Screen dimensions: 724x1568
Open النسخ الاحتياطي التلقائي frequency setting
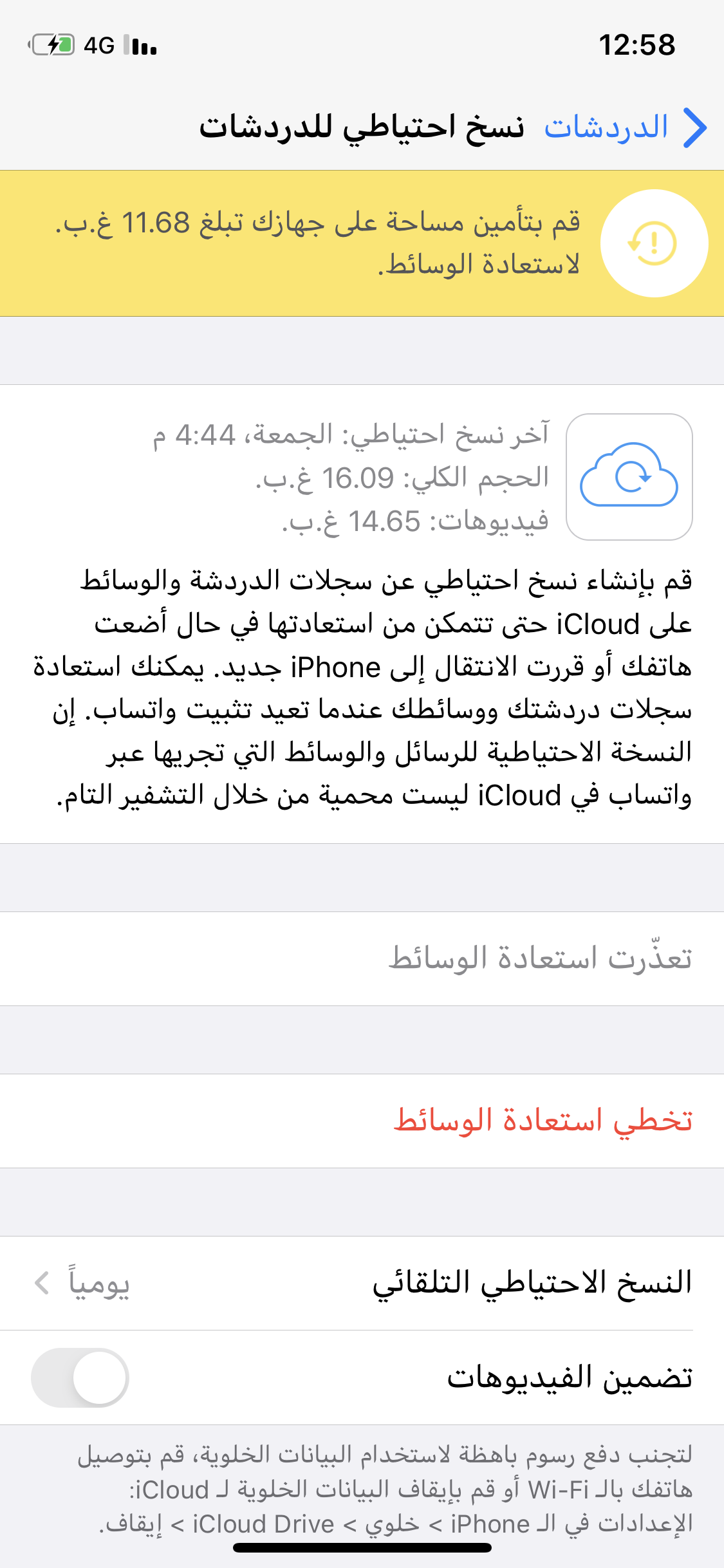tap(362, 1283)
